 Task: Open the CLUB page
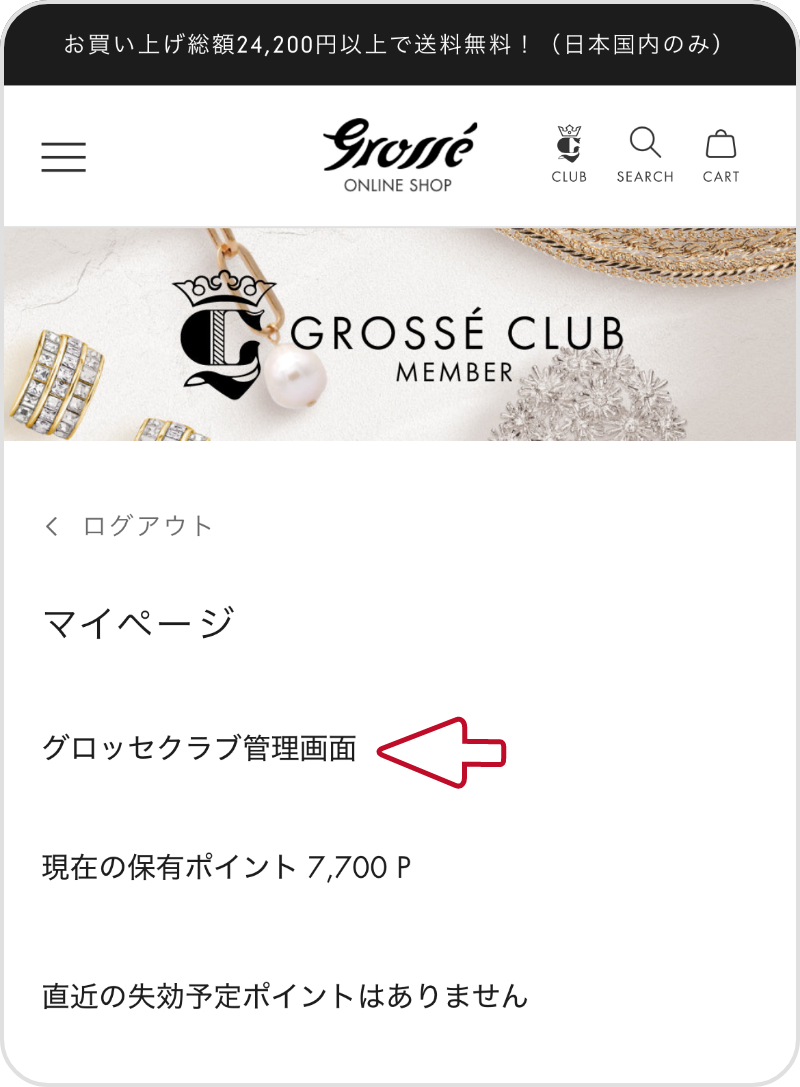(x=569, y=155)
